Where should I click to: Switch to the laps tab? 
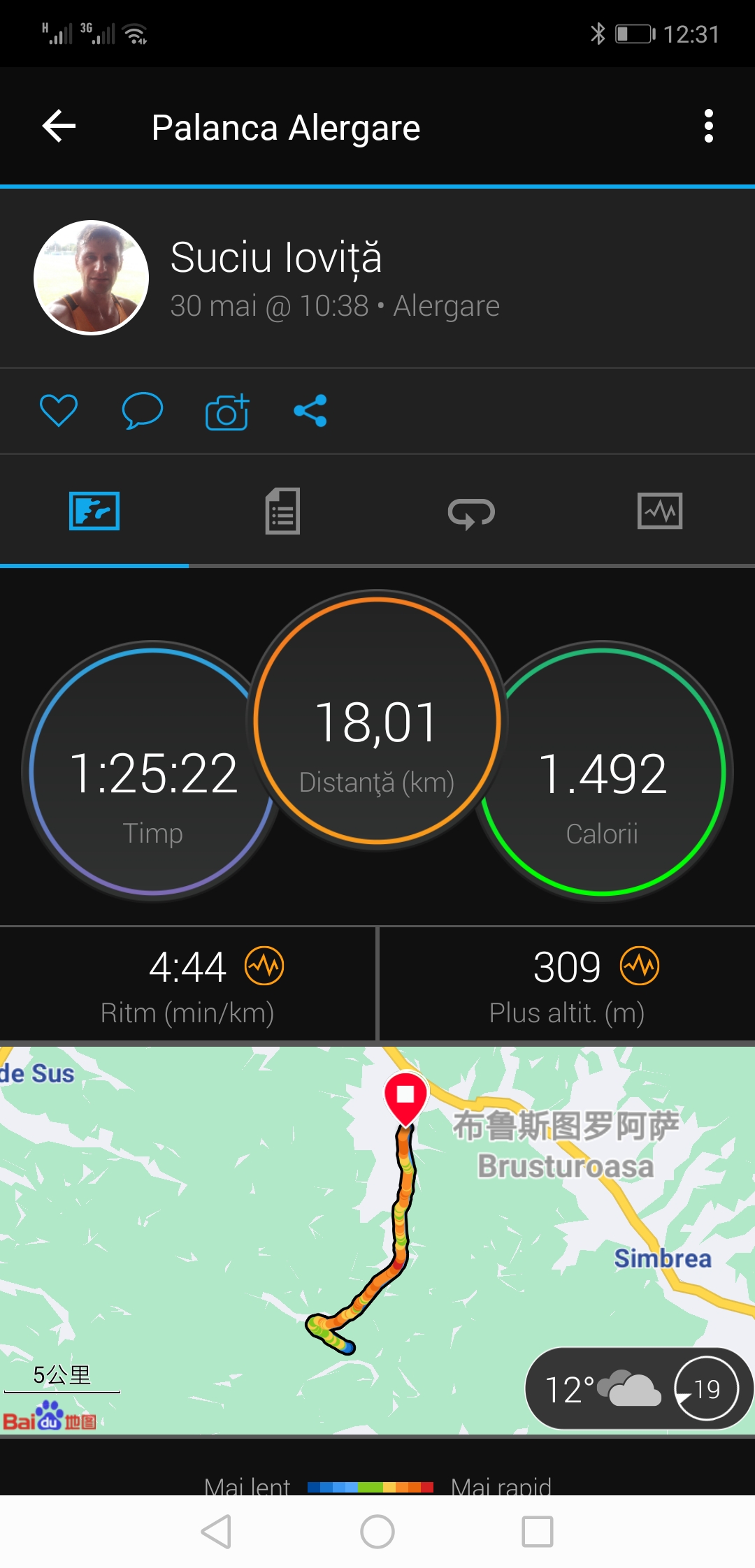(x=471, y=512)
